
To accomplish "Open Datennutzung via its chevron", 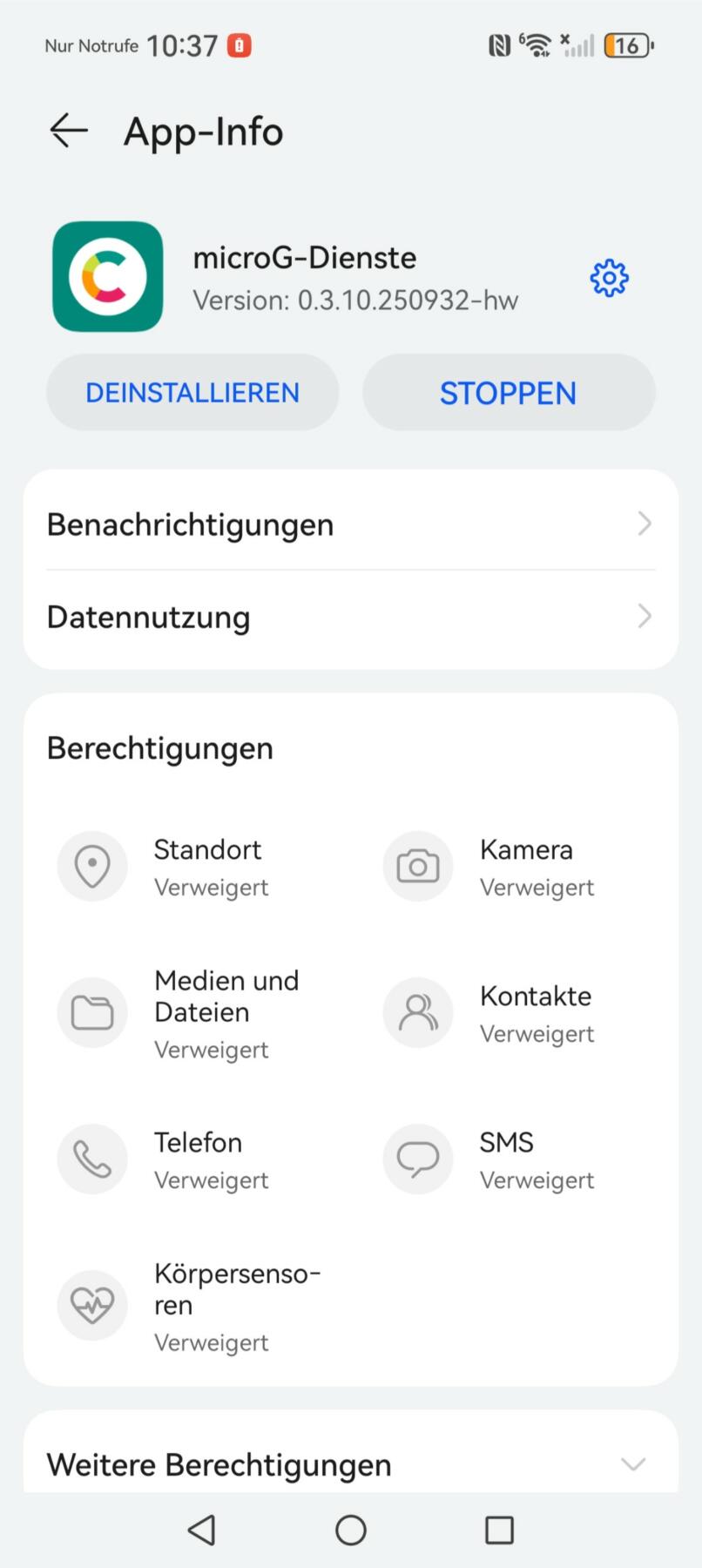I will [645, 616].
